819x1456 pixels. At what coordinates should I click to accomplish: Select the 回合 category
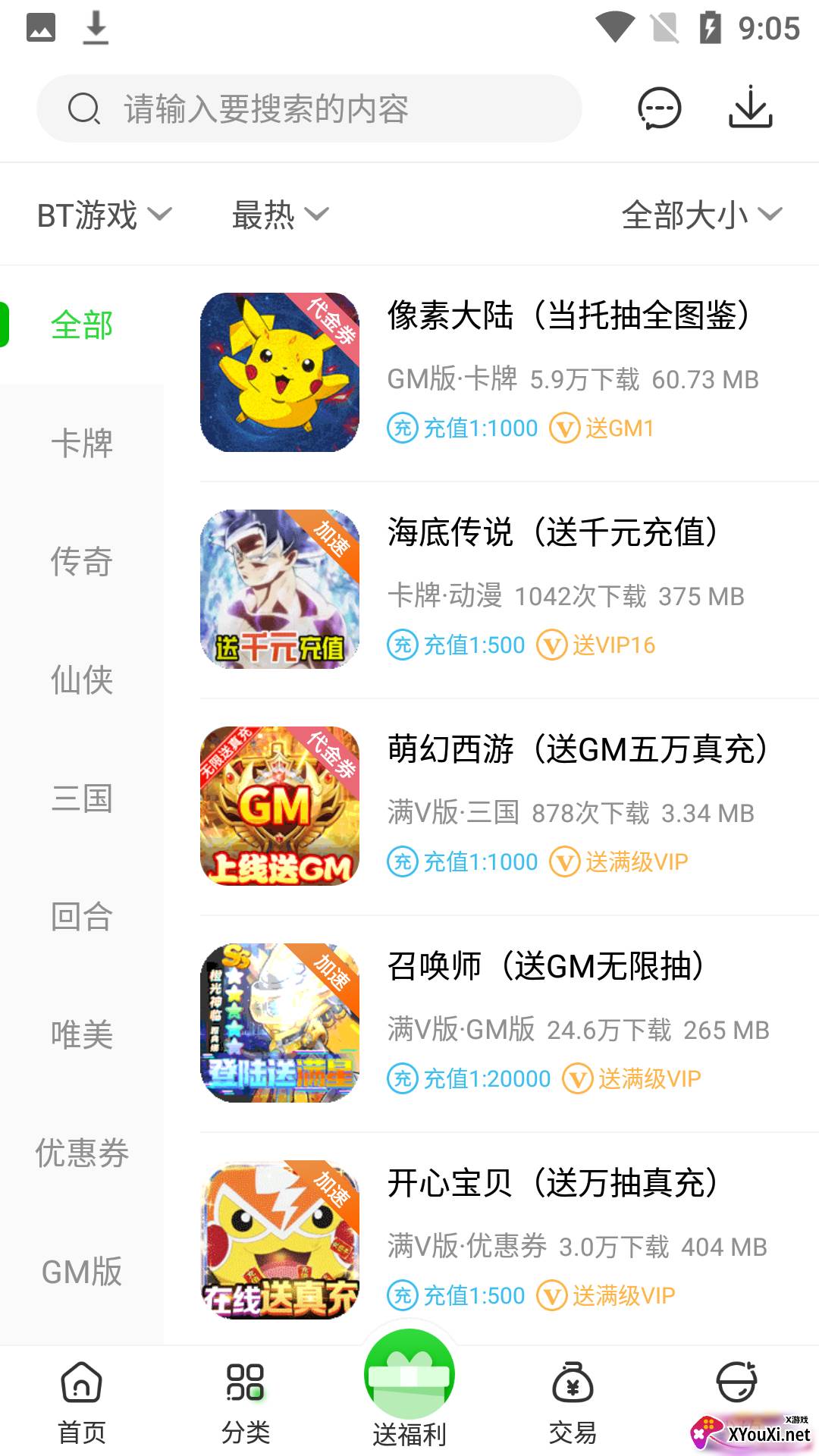pos(82,916)
